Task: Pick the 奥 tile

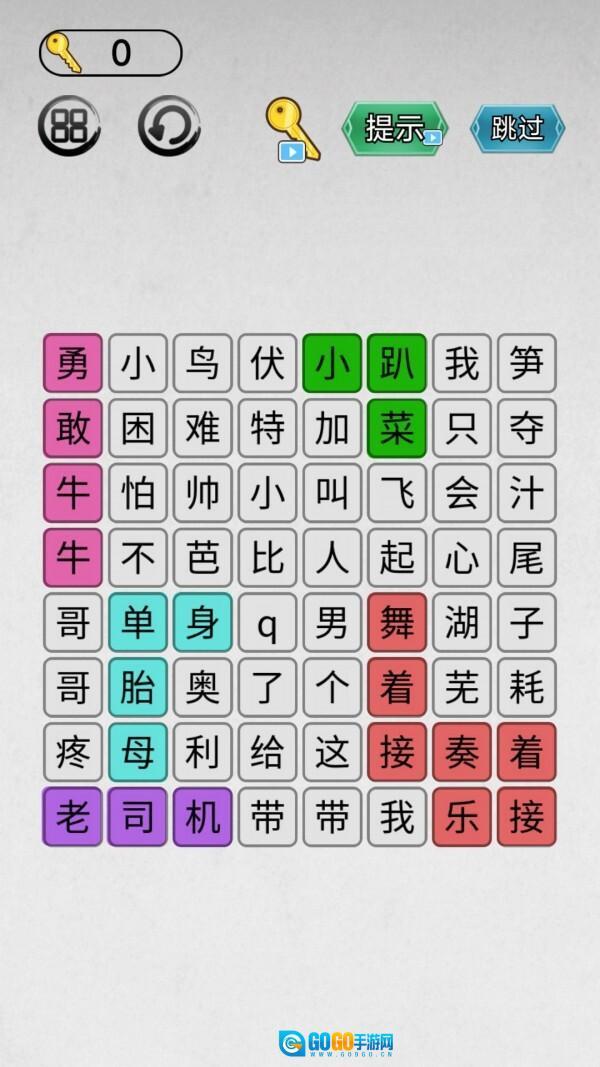Action: point(203,688)
